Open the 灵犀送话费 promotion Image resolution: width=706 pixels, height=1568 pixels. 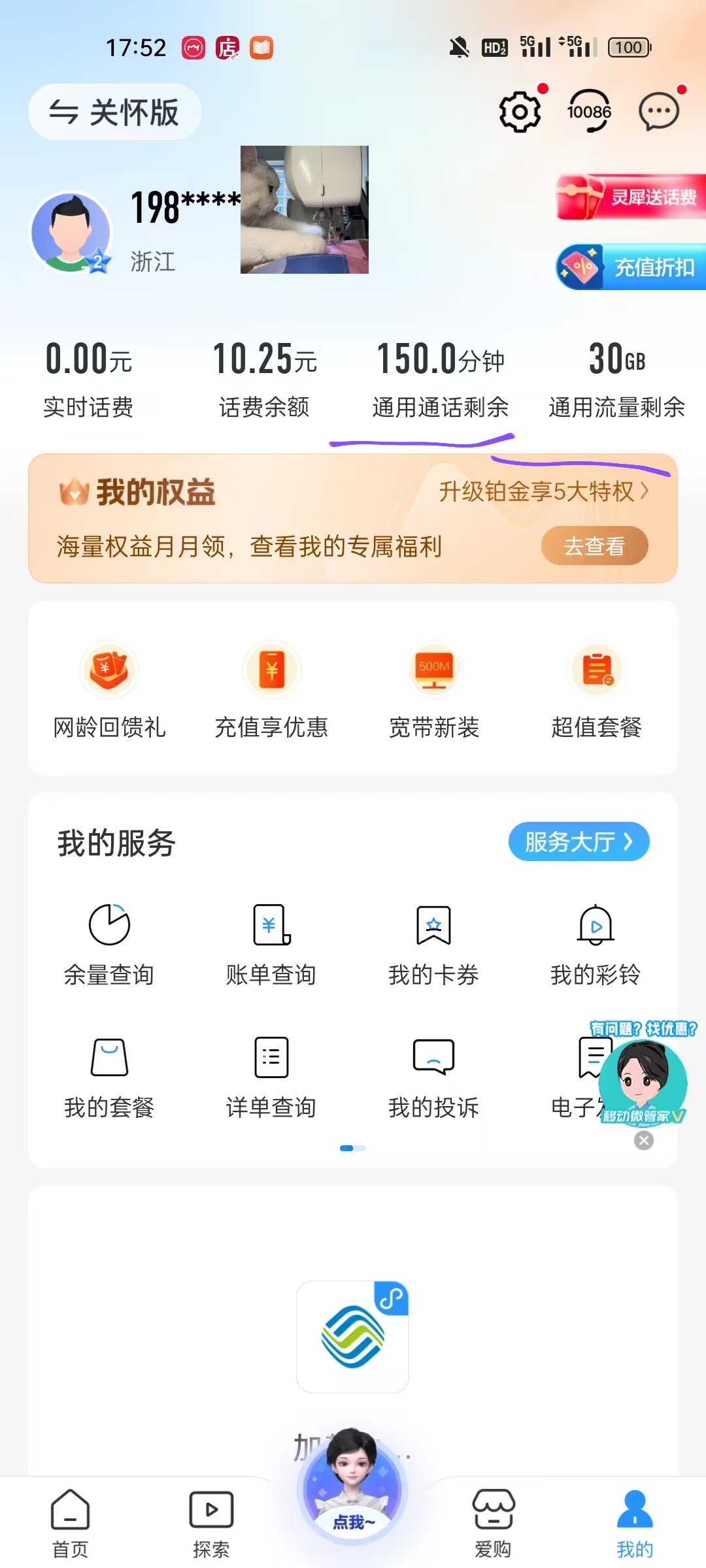click(x=631, y=197)
